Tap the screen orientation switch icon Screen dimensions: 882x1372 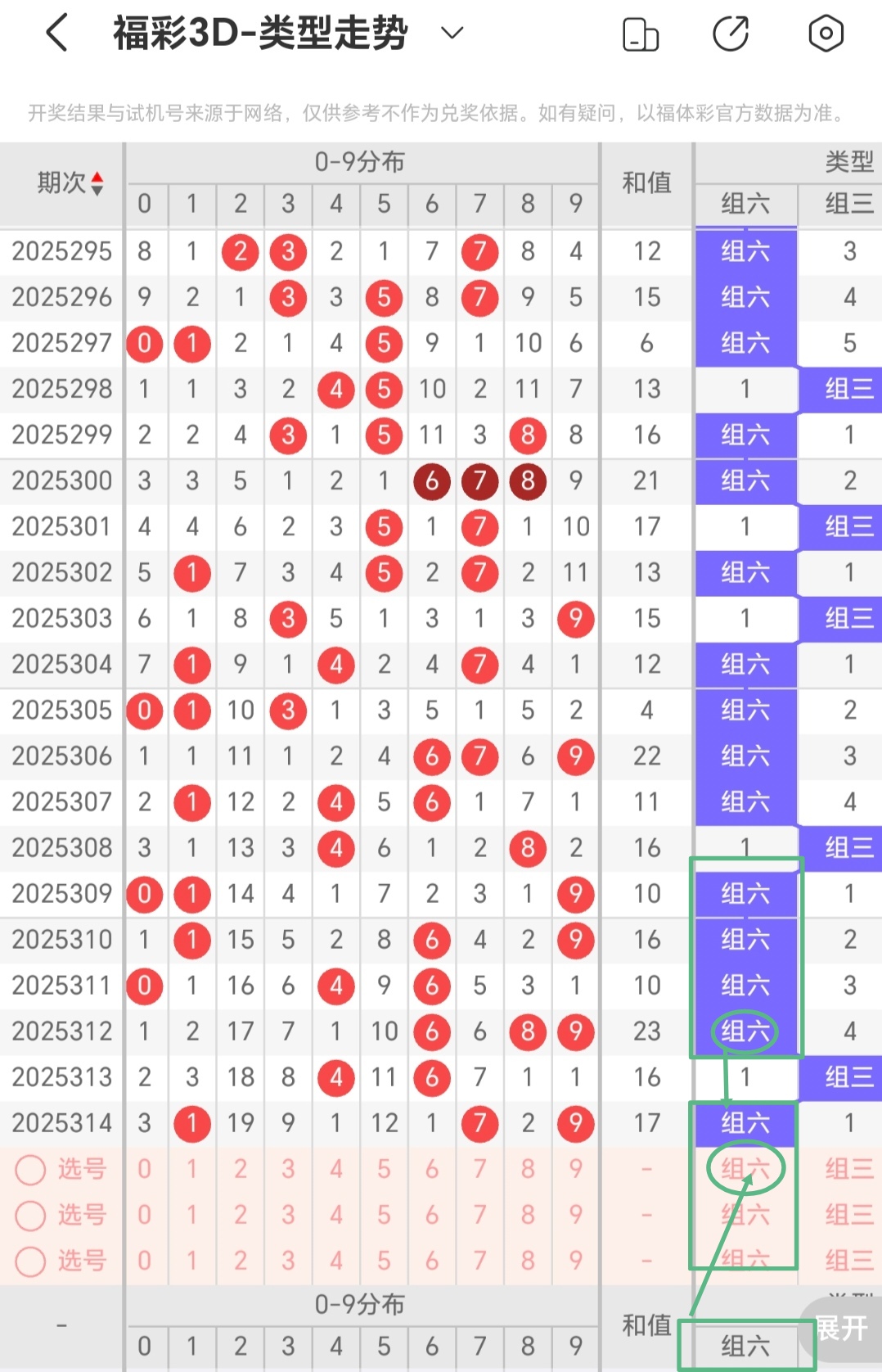pyautogui.click(x=641, y=34)
